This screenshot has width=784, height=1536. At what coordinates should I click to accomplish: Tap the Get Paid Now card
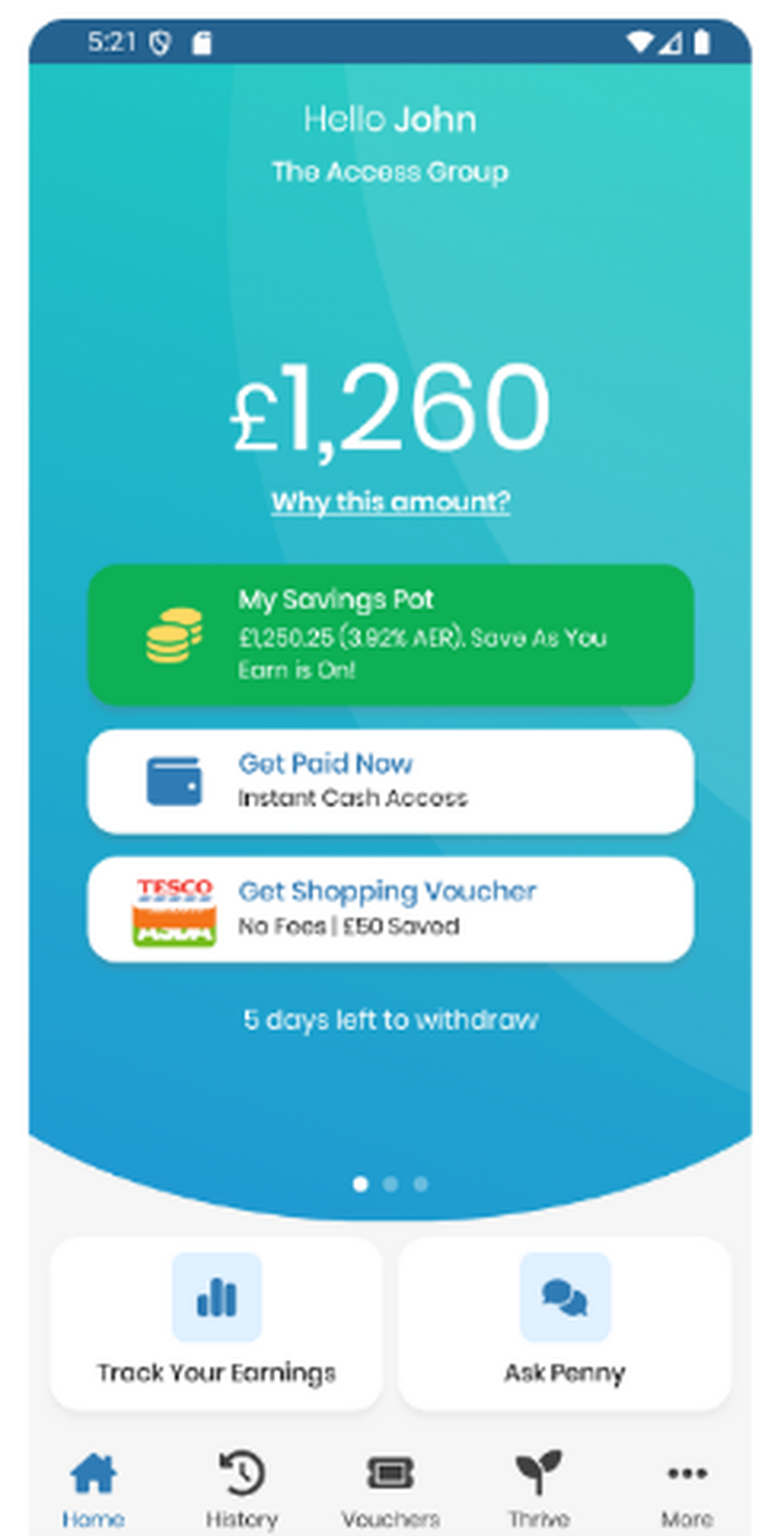[x=390, y=780]
